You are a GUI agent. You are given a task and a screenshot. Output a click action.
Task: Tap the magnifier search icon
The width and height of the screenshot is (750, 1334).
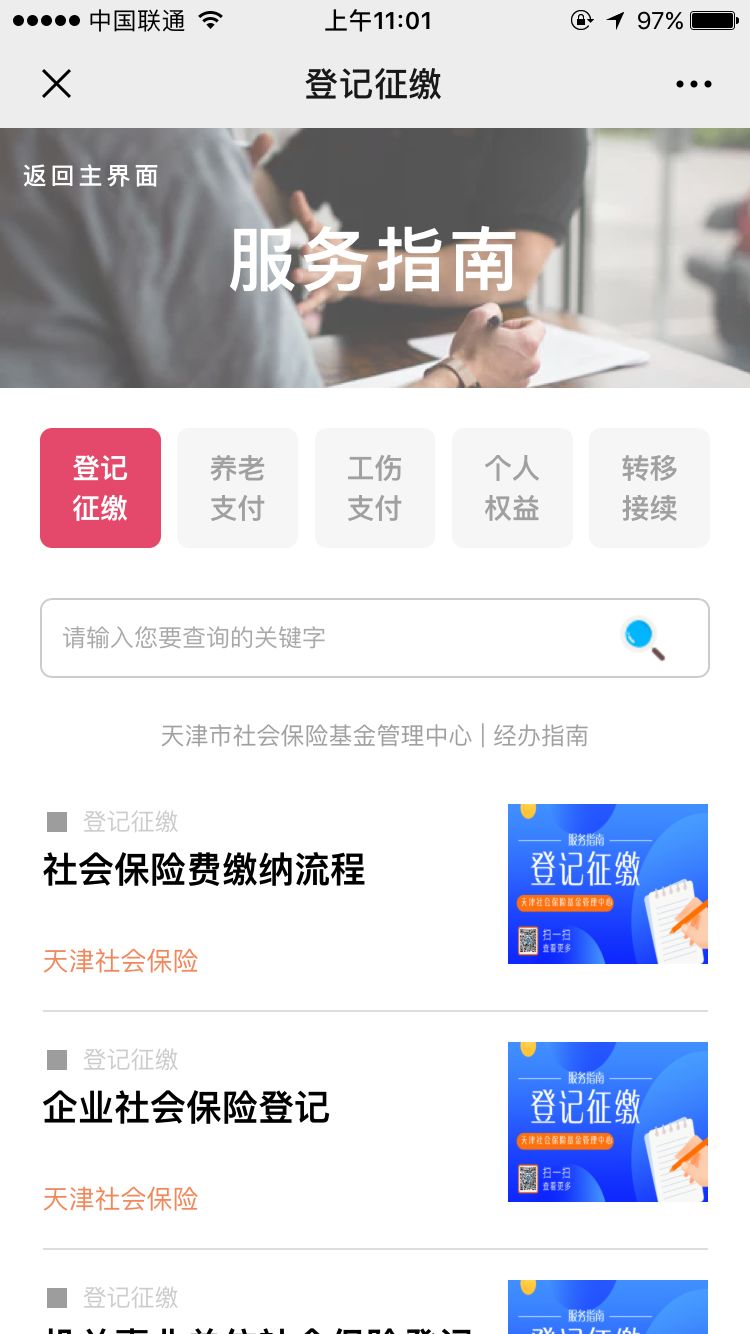coord(644,638)
